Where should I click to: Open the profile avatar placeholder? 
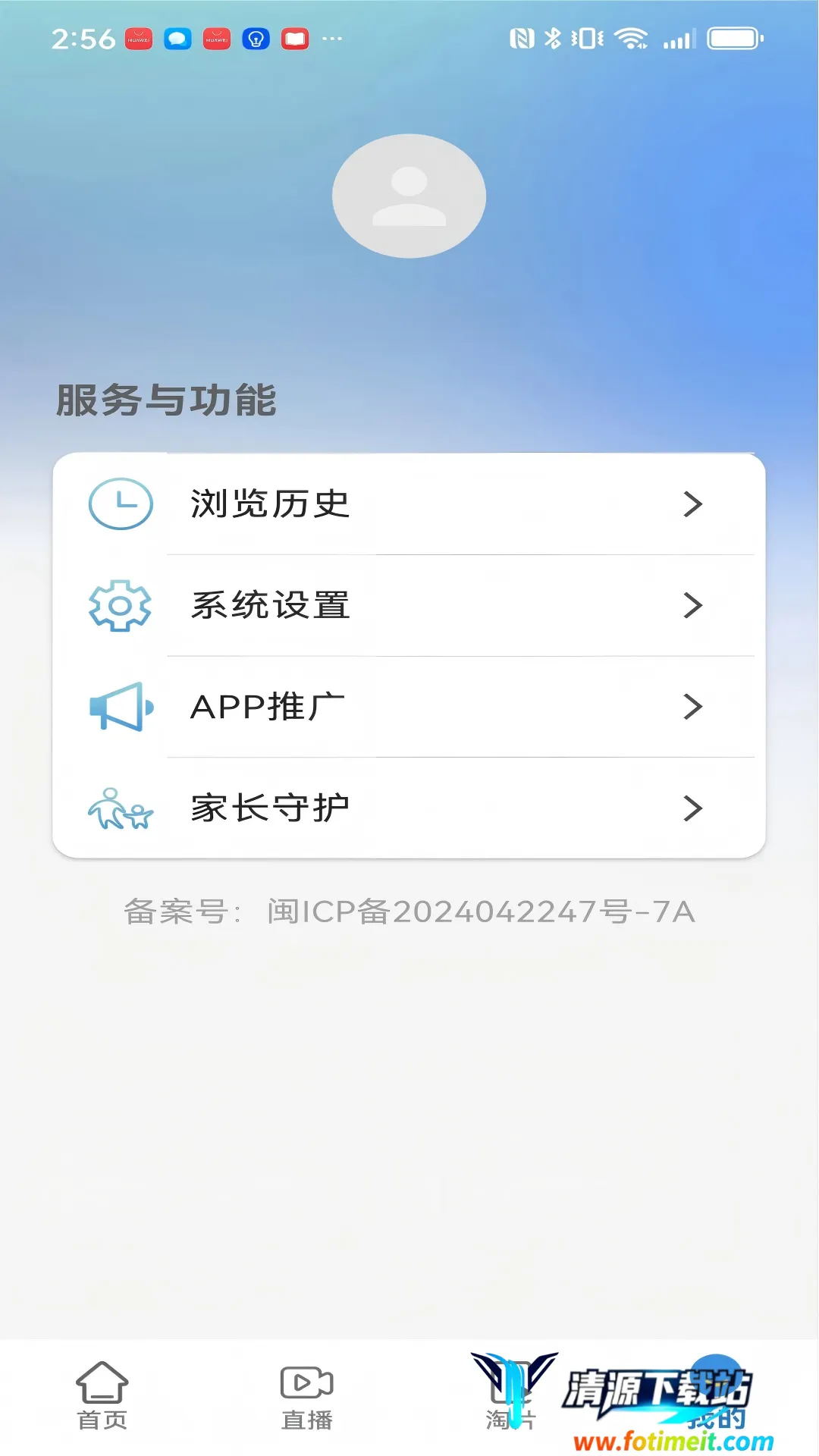click(409, 196)
